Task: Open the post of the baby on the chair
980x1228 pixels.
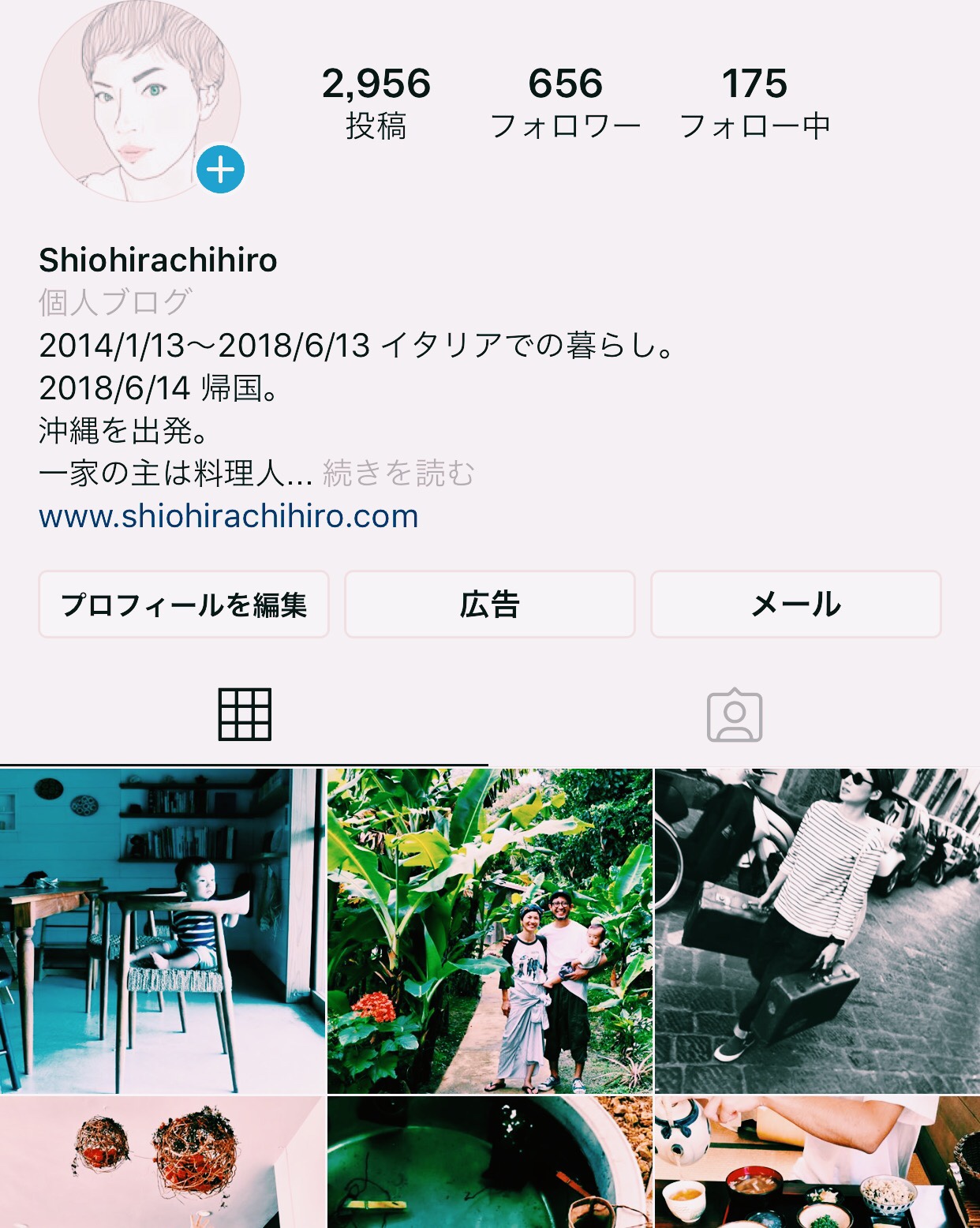Action: coord(162,931)
